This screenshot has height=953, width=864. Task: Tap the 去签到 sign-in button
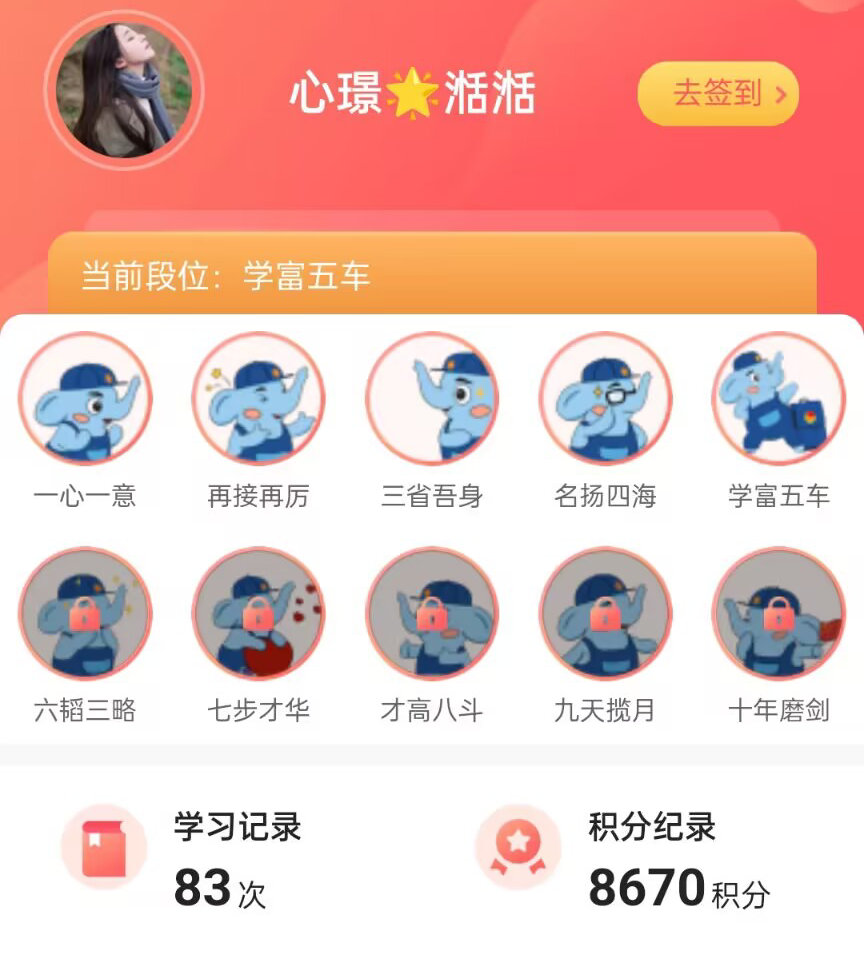coord(718,94)
